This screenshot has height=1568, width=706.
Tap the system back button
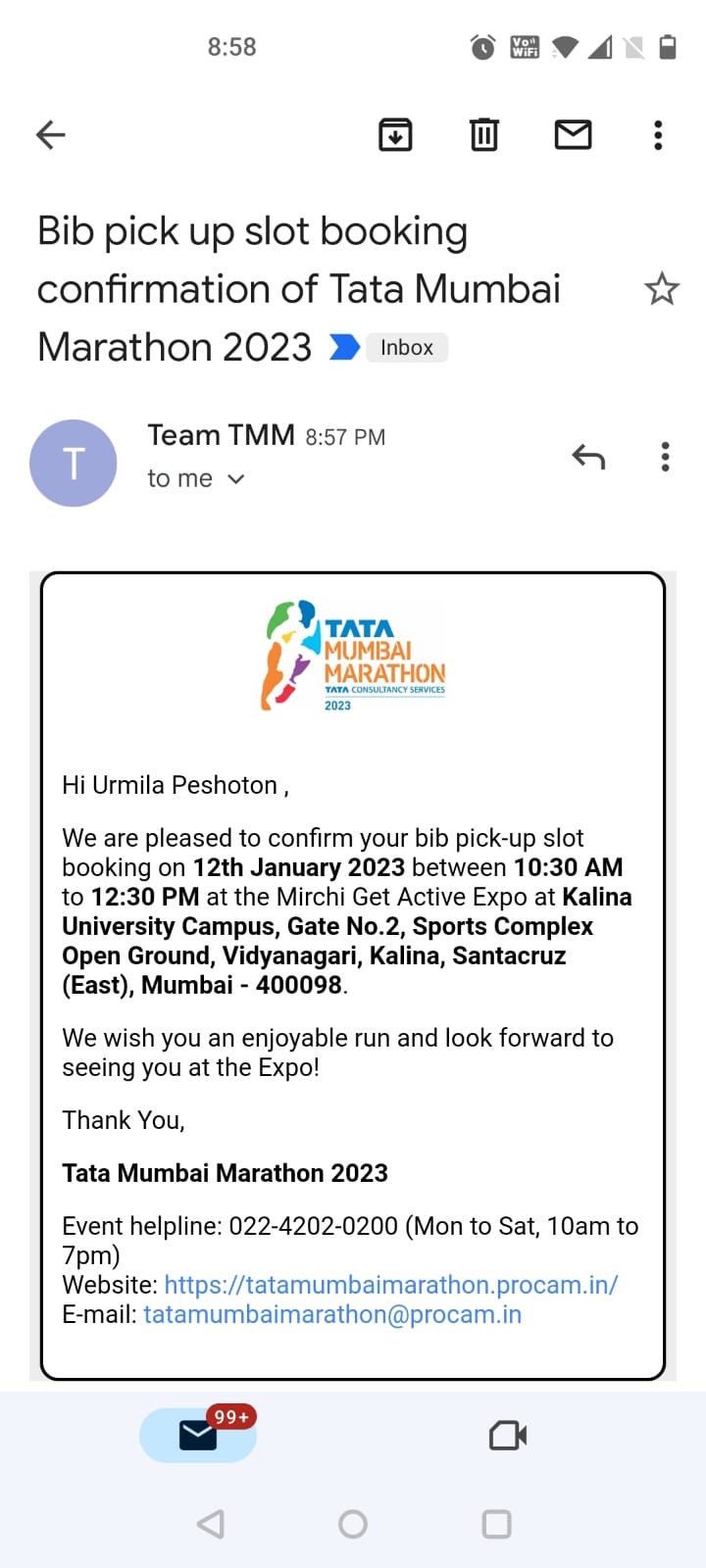(x=211, y=1524)
